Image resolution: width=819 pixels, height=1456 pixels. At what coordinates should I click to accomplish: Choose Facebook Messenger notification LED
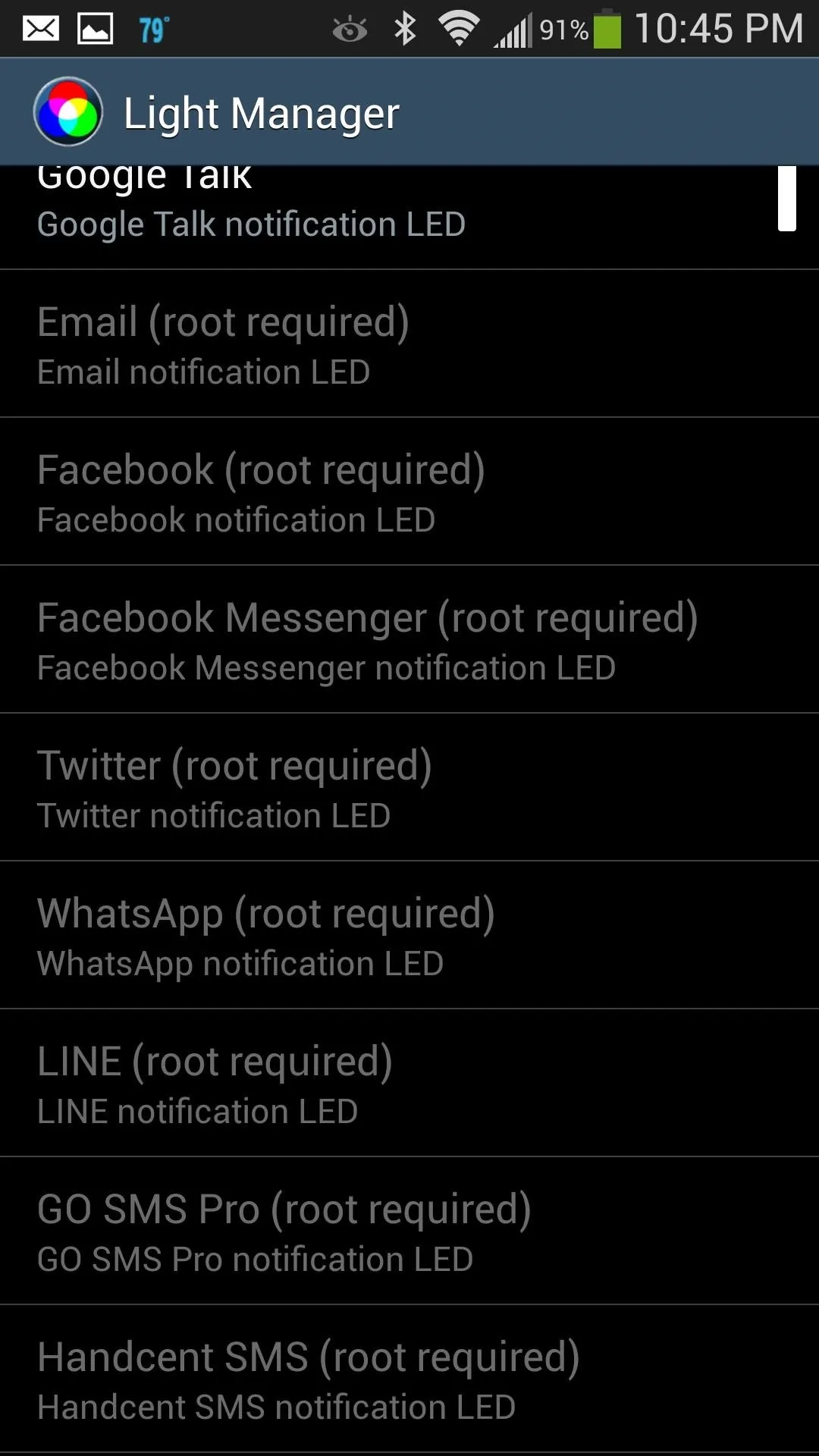click(409, 639)
